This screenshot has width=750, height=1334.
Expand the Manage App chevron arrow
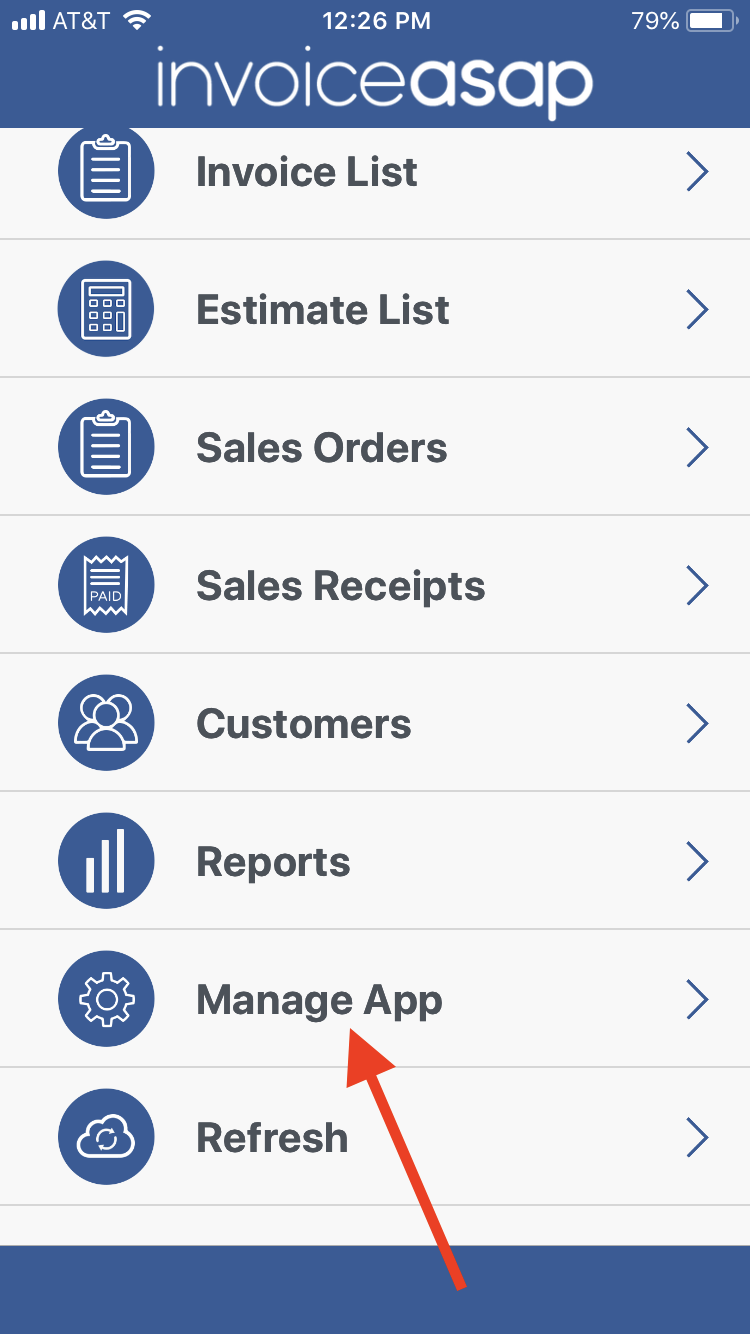pos(698,999)
